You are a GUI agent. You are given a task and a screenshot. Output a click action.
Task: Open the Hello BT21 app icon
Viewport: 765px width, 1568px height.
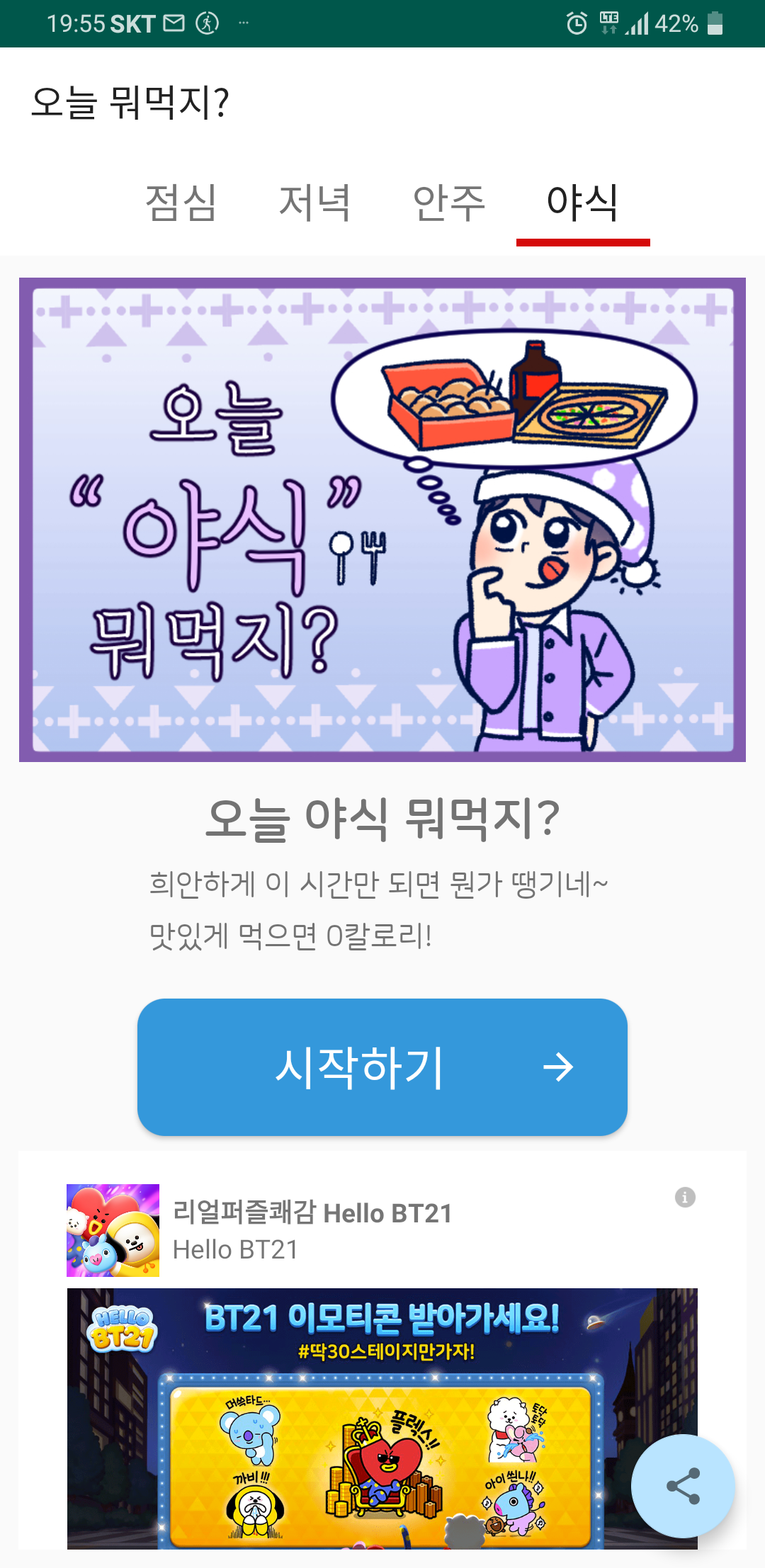point(113,1230)
